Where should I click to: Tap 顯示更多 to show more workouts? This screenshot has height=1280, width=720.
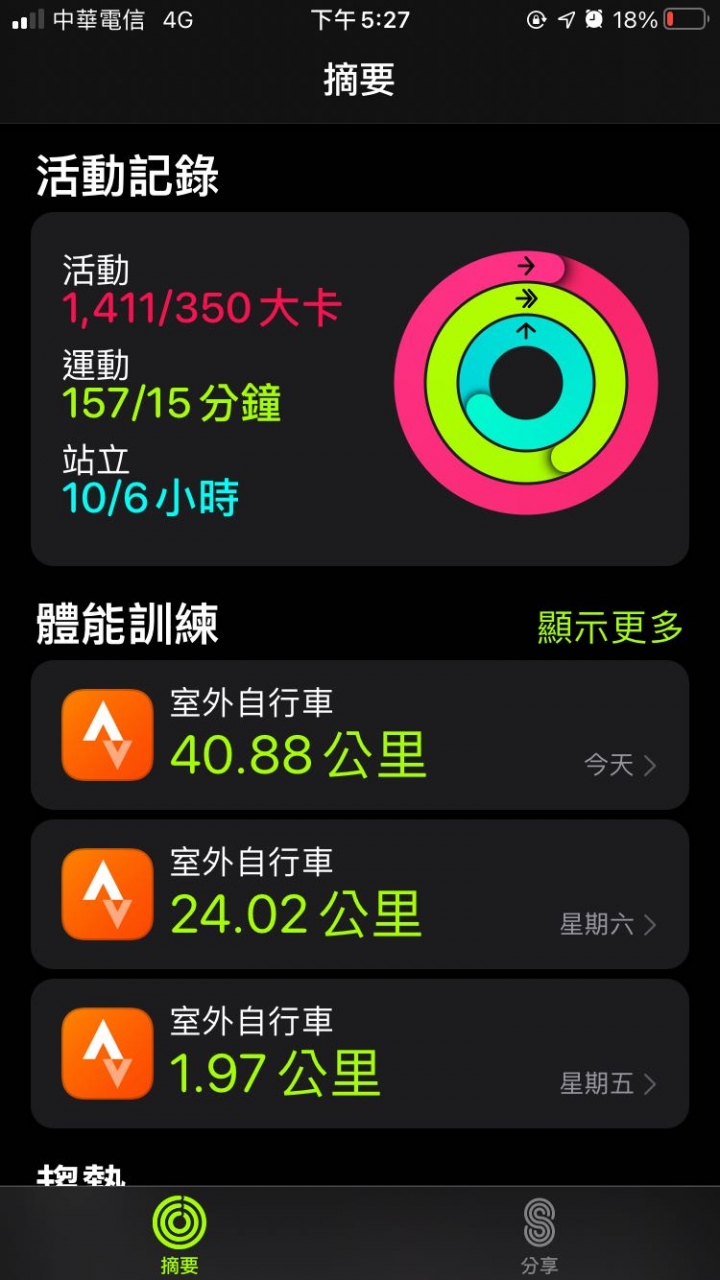[x=610, y=627]
